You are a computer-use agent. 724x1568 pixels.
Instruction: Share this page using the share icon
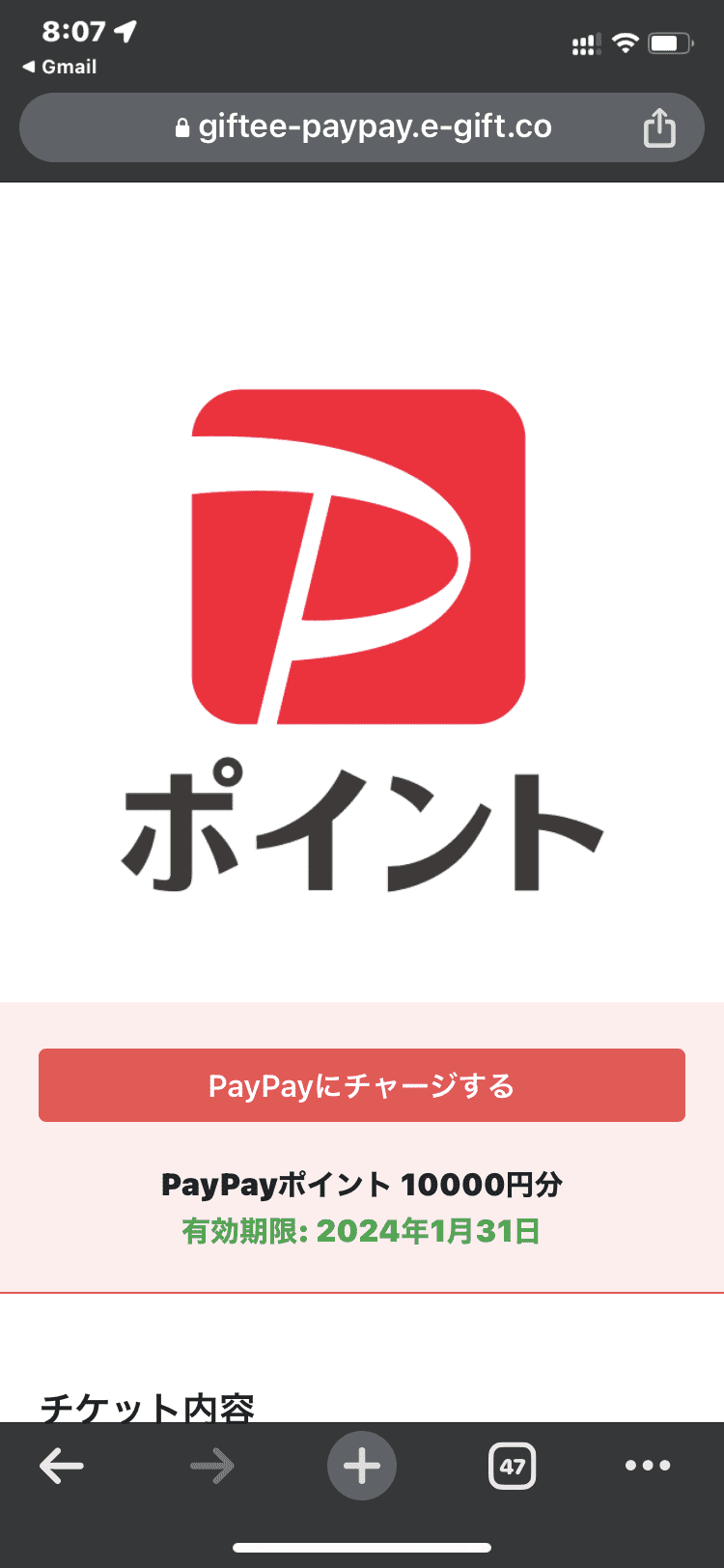point(659,127)
